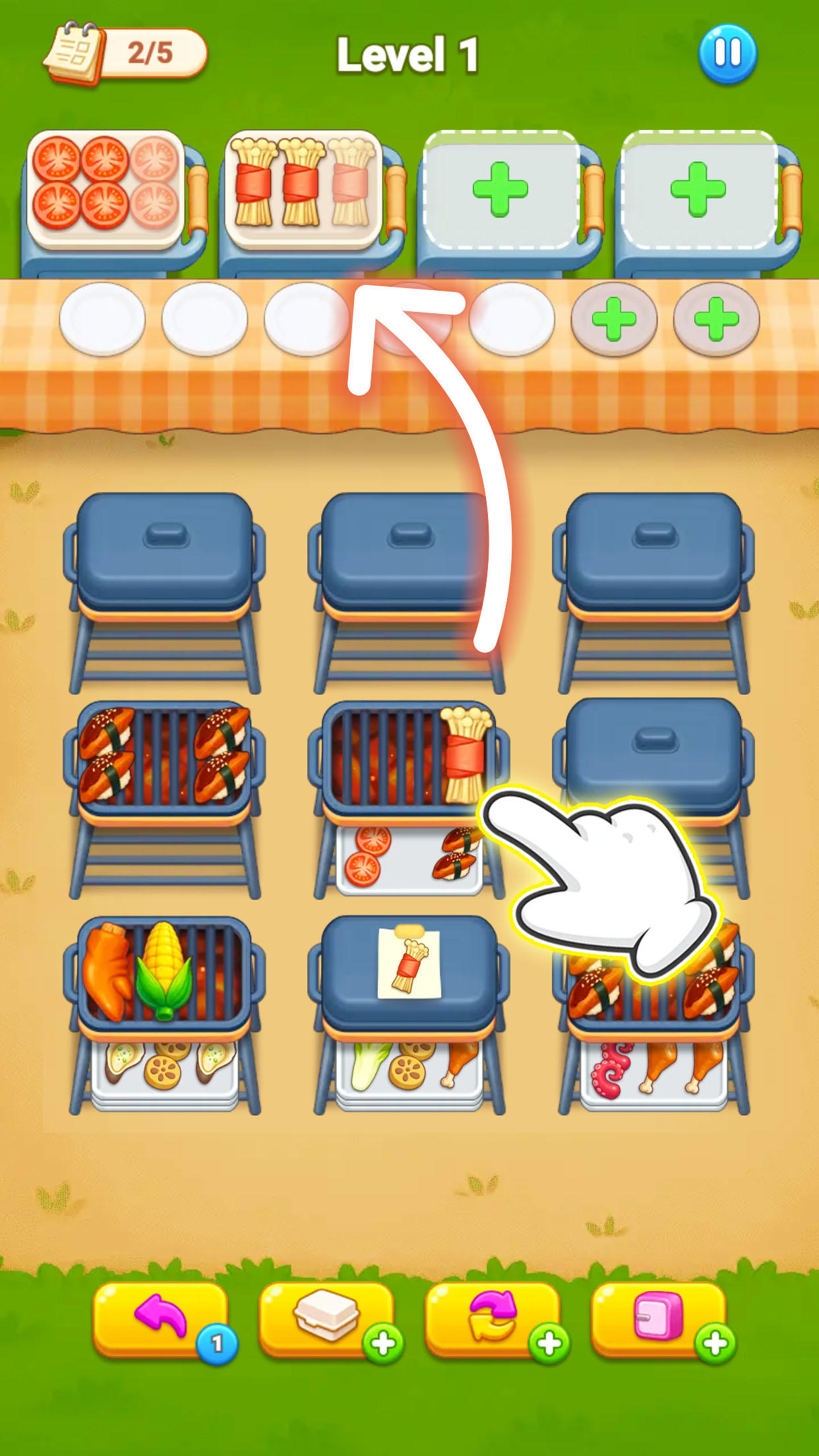
Task: Use the shuffle refresh booster
Action: pyautogui.click(x=494, y=1319)
